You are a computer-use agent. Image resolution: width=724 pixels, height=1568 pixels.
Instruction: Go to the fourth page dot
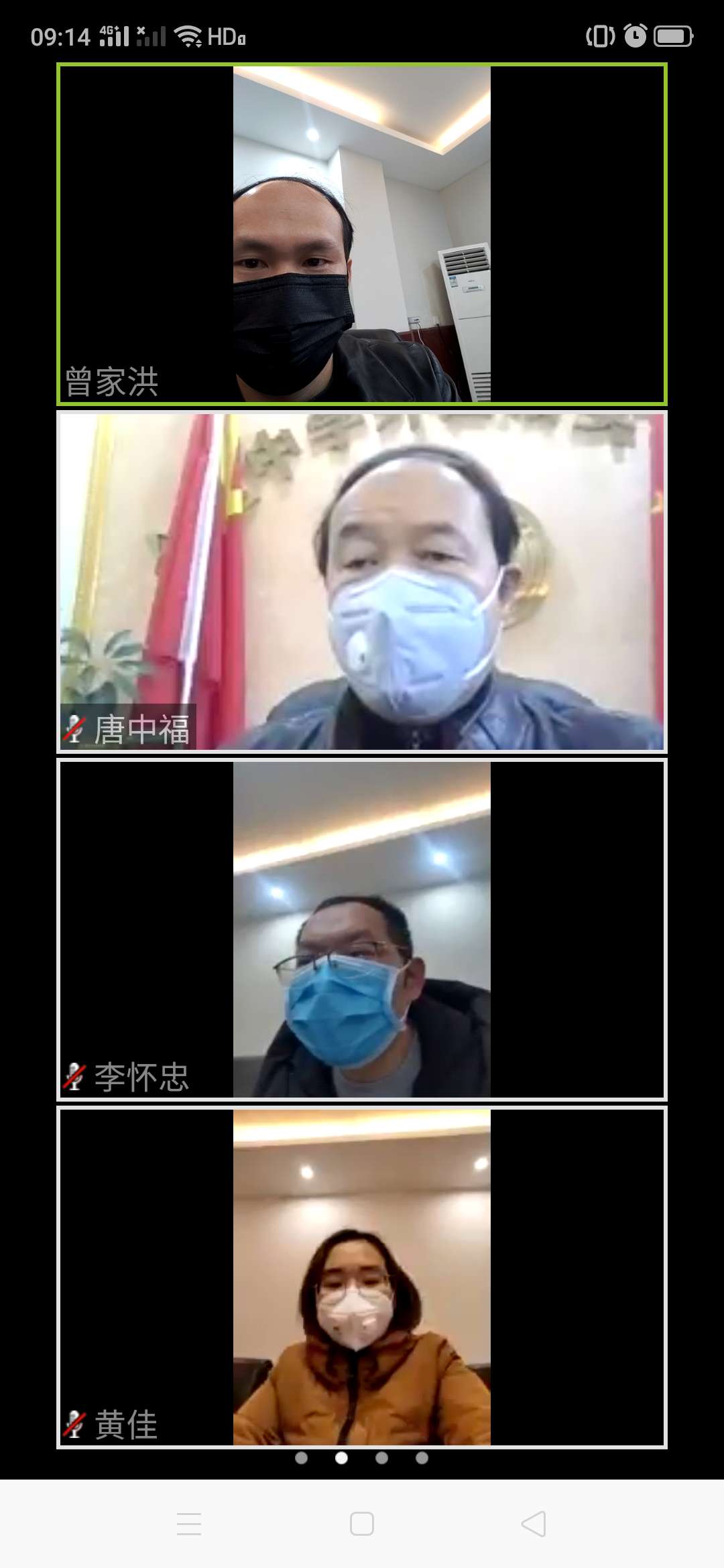pos(422,1458)
